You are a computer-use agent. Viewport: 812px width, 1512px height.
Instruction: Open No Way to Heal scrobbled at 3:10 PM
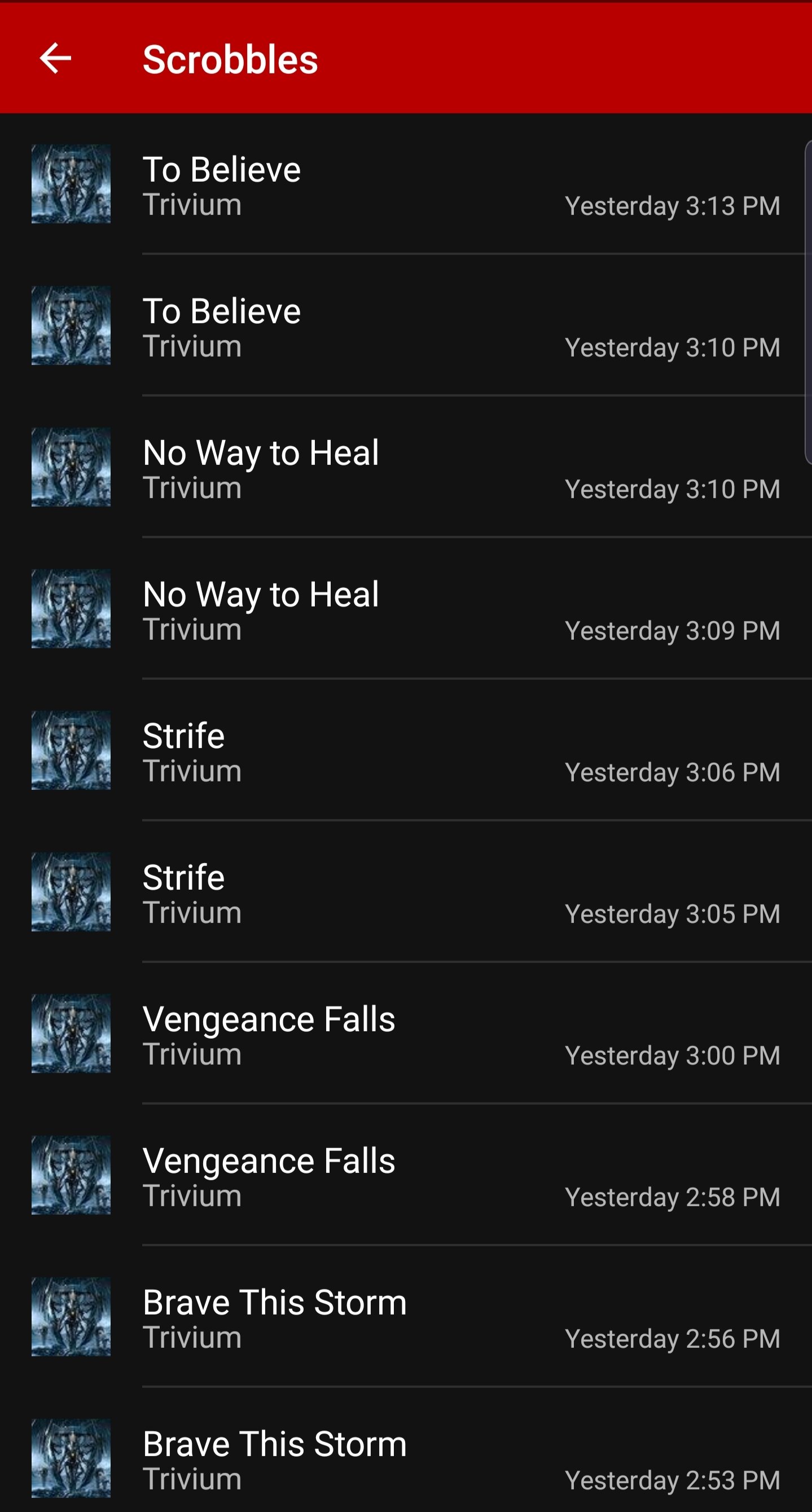pos(405,468)
